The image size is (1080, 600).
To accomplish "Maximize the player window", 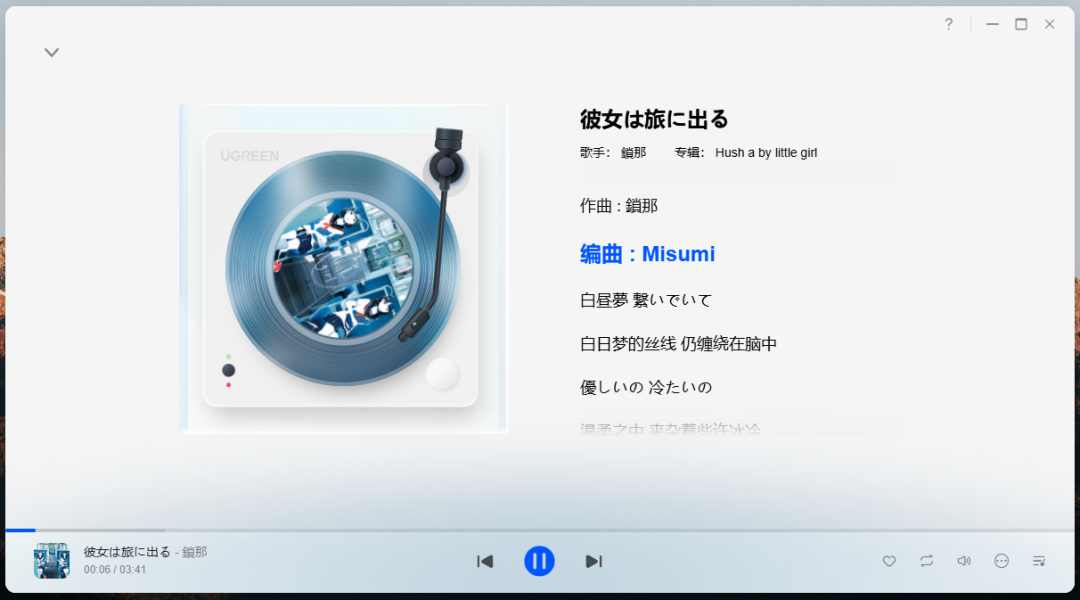I will pos(1021,24).
